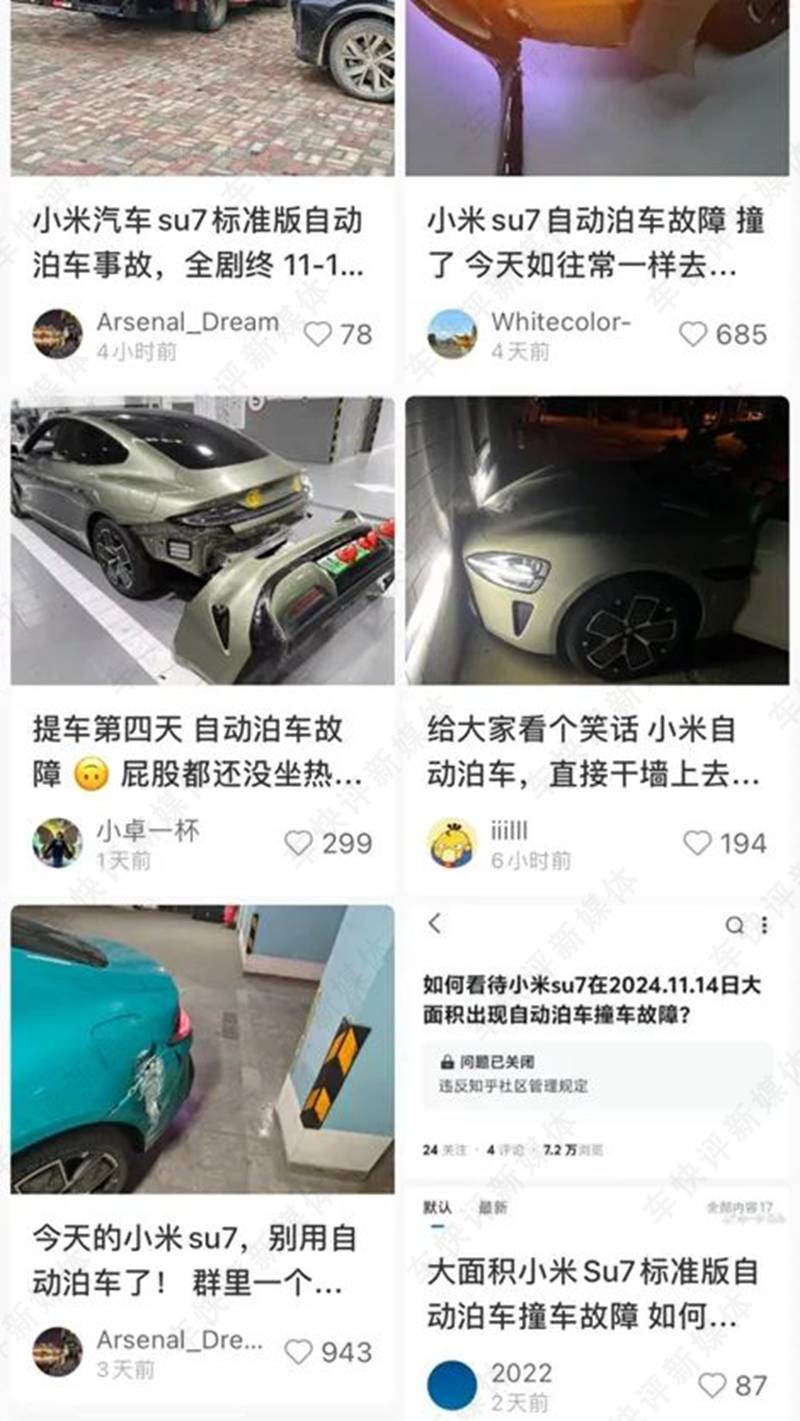
Task: Open the profile of user 2022
Action: click(x=452, y=1385)
